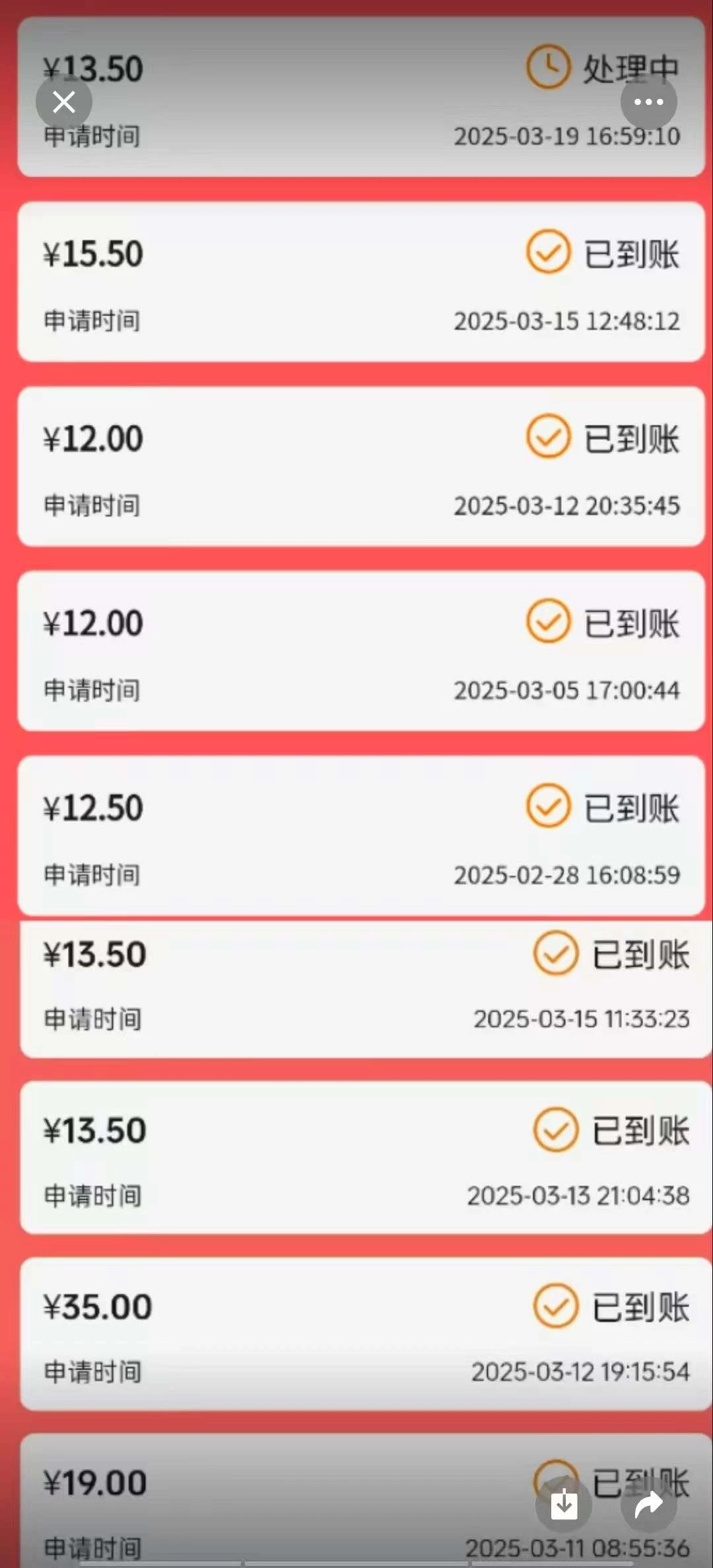The image size is (713, 1568).
Task: Open the three-dot more options menu
Action: point(648,102)
